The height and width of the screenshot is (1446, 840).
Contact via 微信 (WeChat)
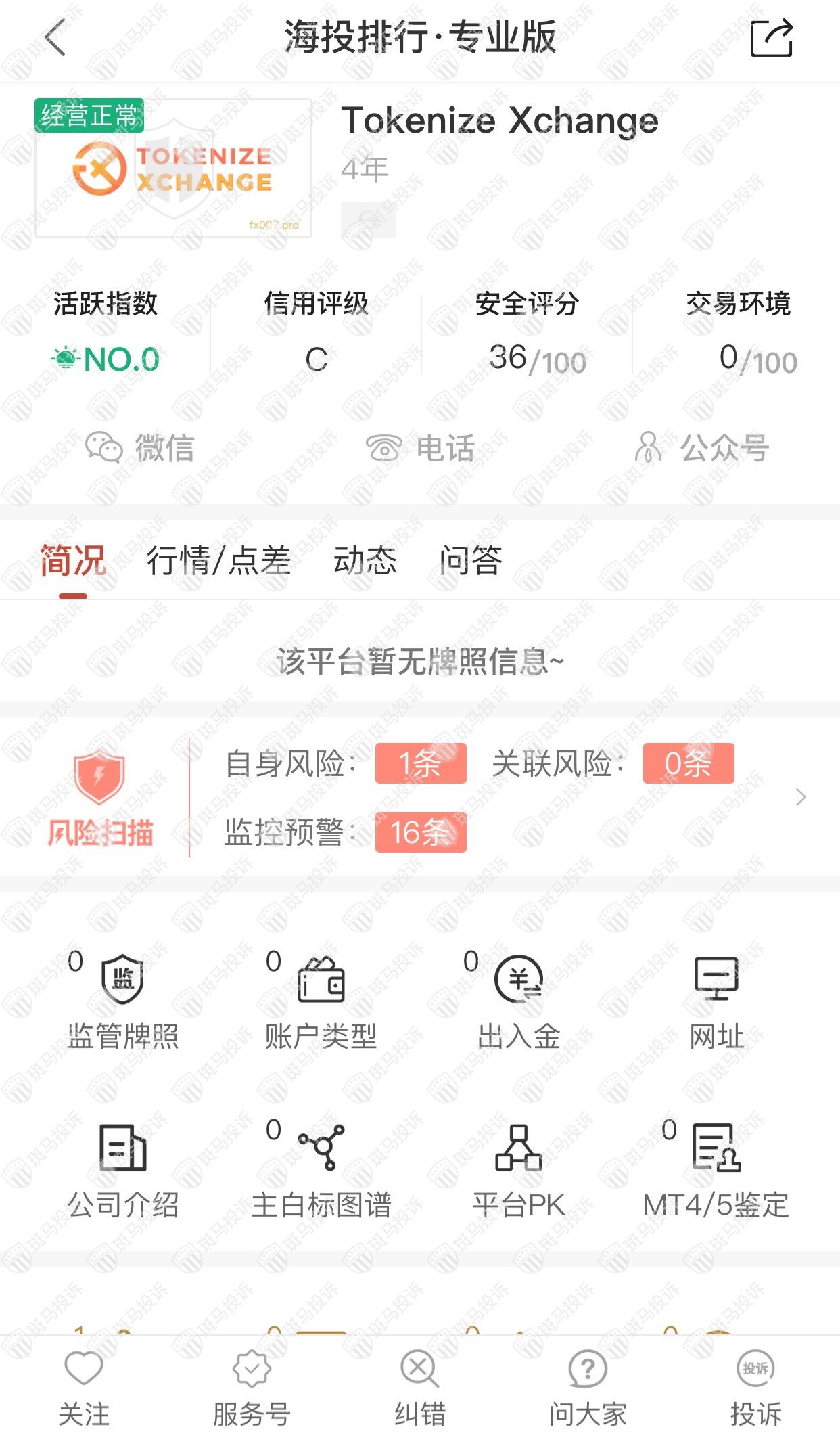tap(140, 448)
